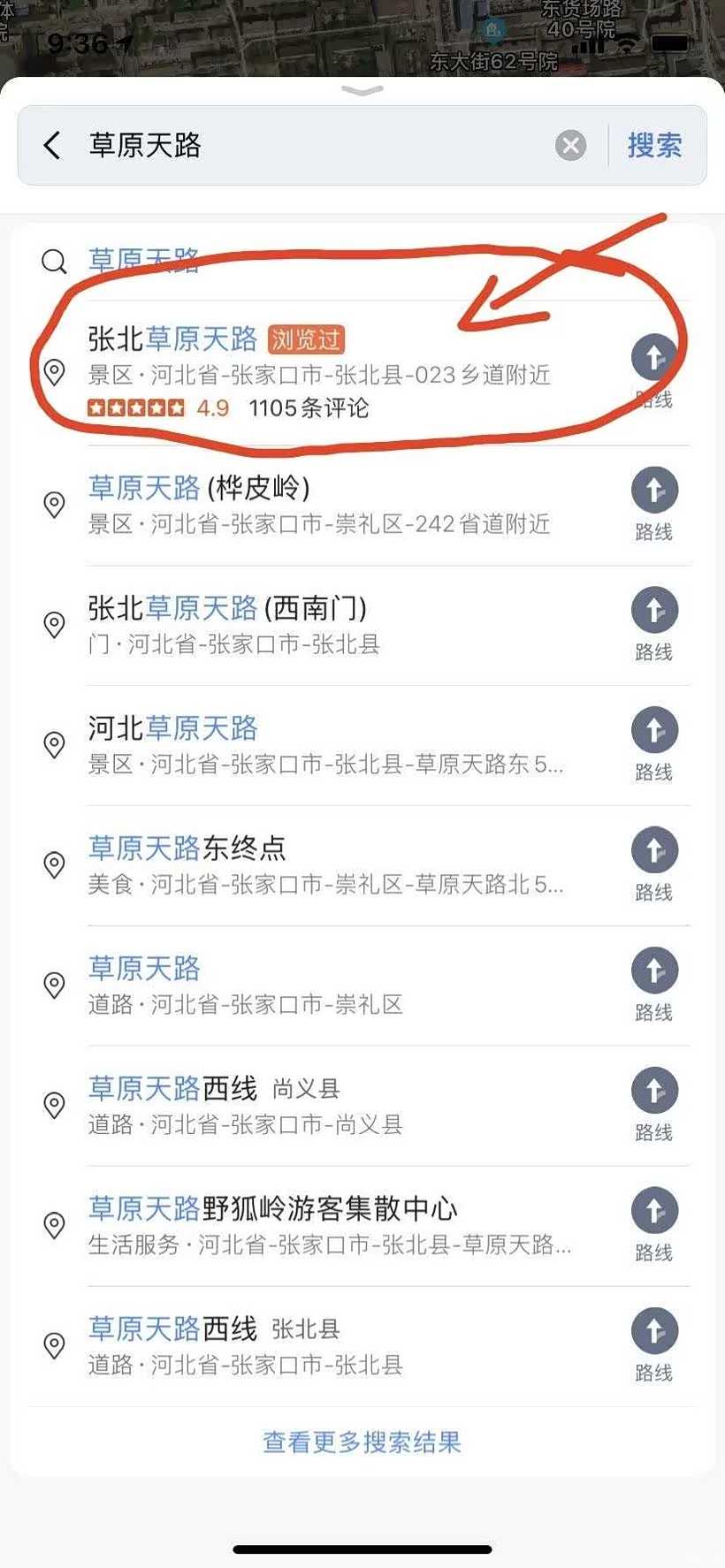Open 草原天路野狐岭游客集散中心 result
Screen dimensions: 725x1568
click(x=318, y=1225)
